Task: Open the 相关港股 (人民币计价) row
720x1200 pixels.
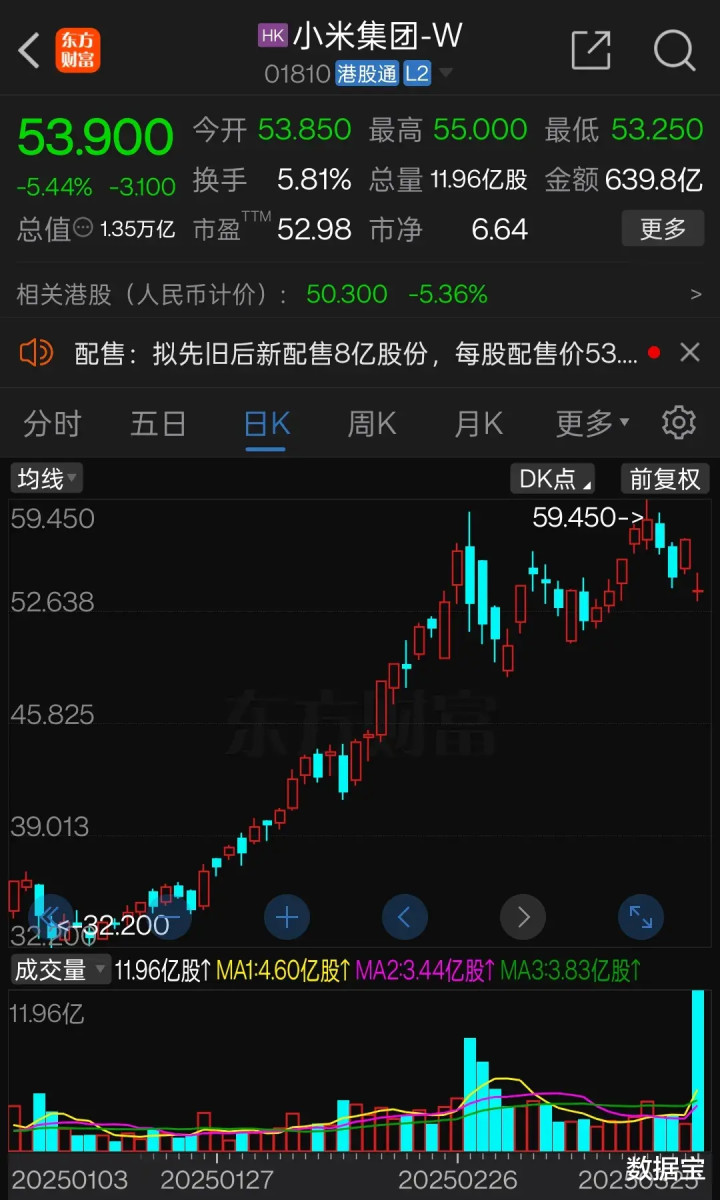Action: click(x=360, y=294)
